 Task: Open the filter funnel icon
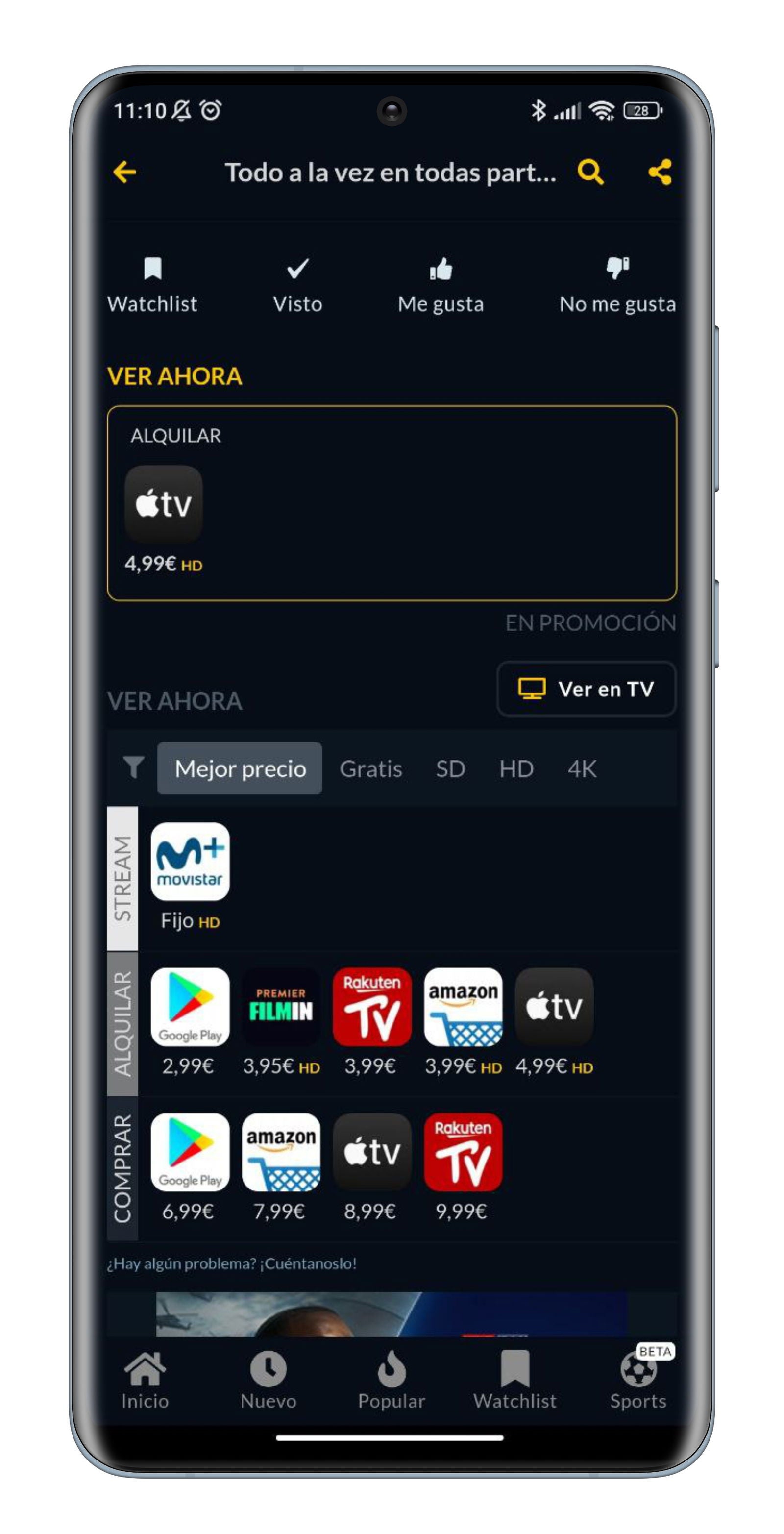tap(133, 767)
